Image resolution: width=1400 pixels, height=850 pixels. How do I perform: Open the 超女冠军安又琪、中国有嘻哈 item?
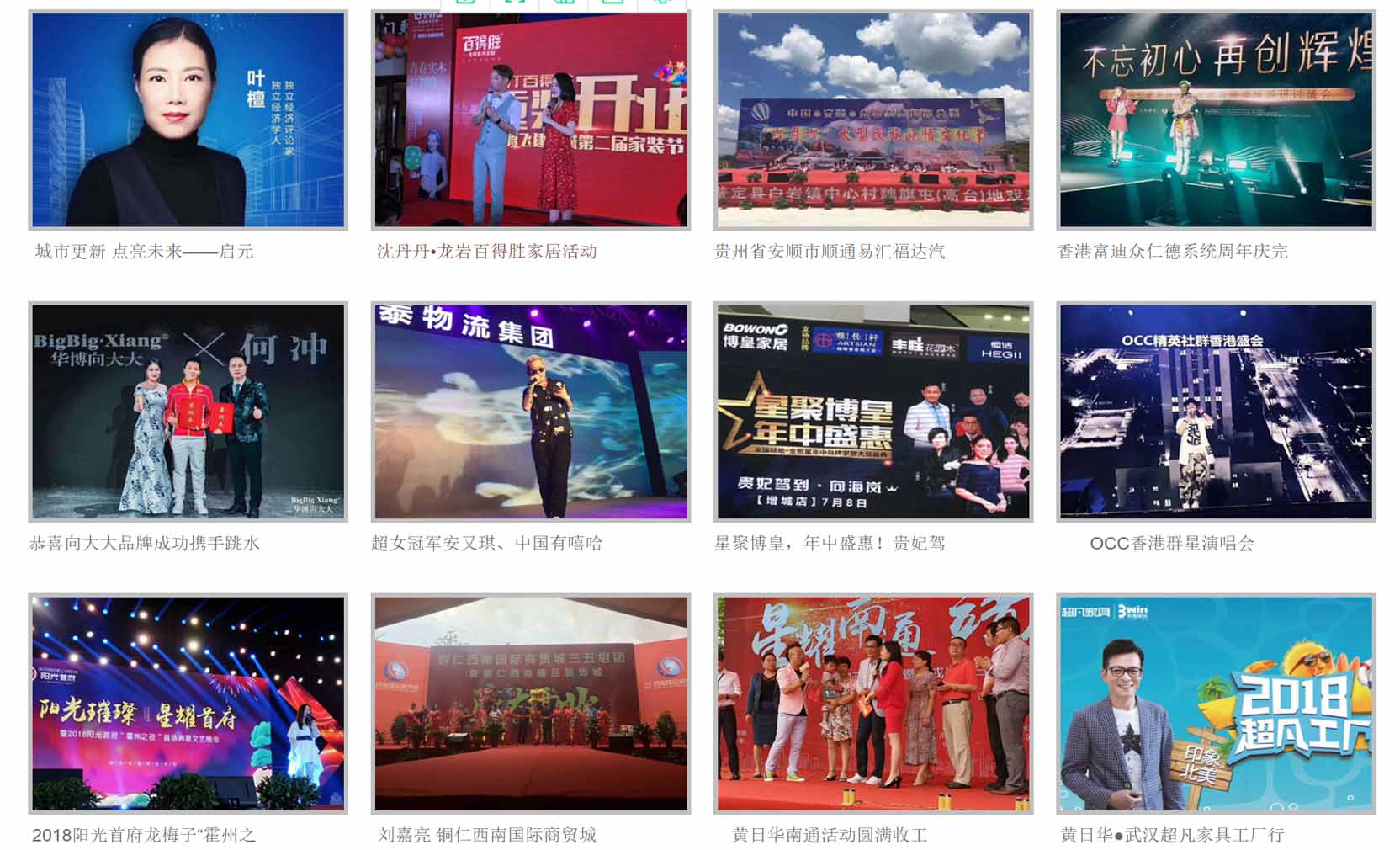coord(530,412)
